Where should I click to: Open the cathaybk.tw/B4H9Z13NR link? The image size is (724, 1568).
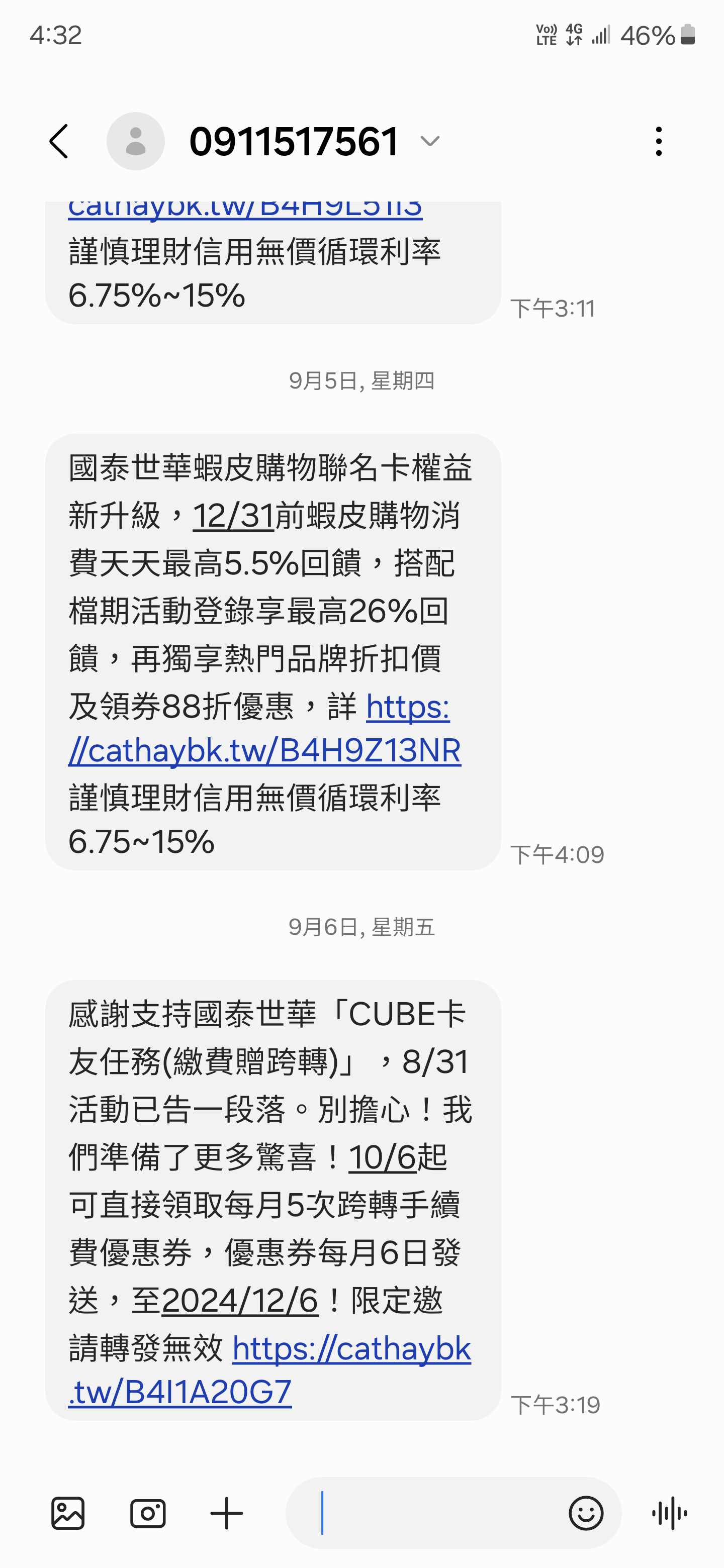[x=264, y=729]
